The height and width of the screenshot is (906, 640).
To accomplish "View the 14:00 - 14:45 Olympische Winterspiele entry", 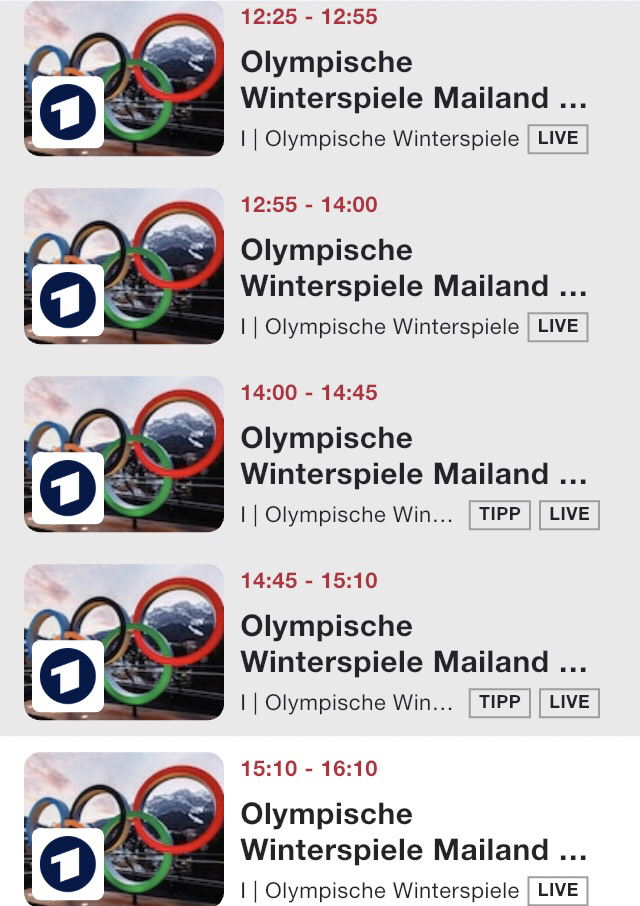I will 412,456.
